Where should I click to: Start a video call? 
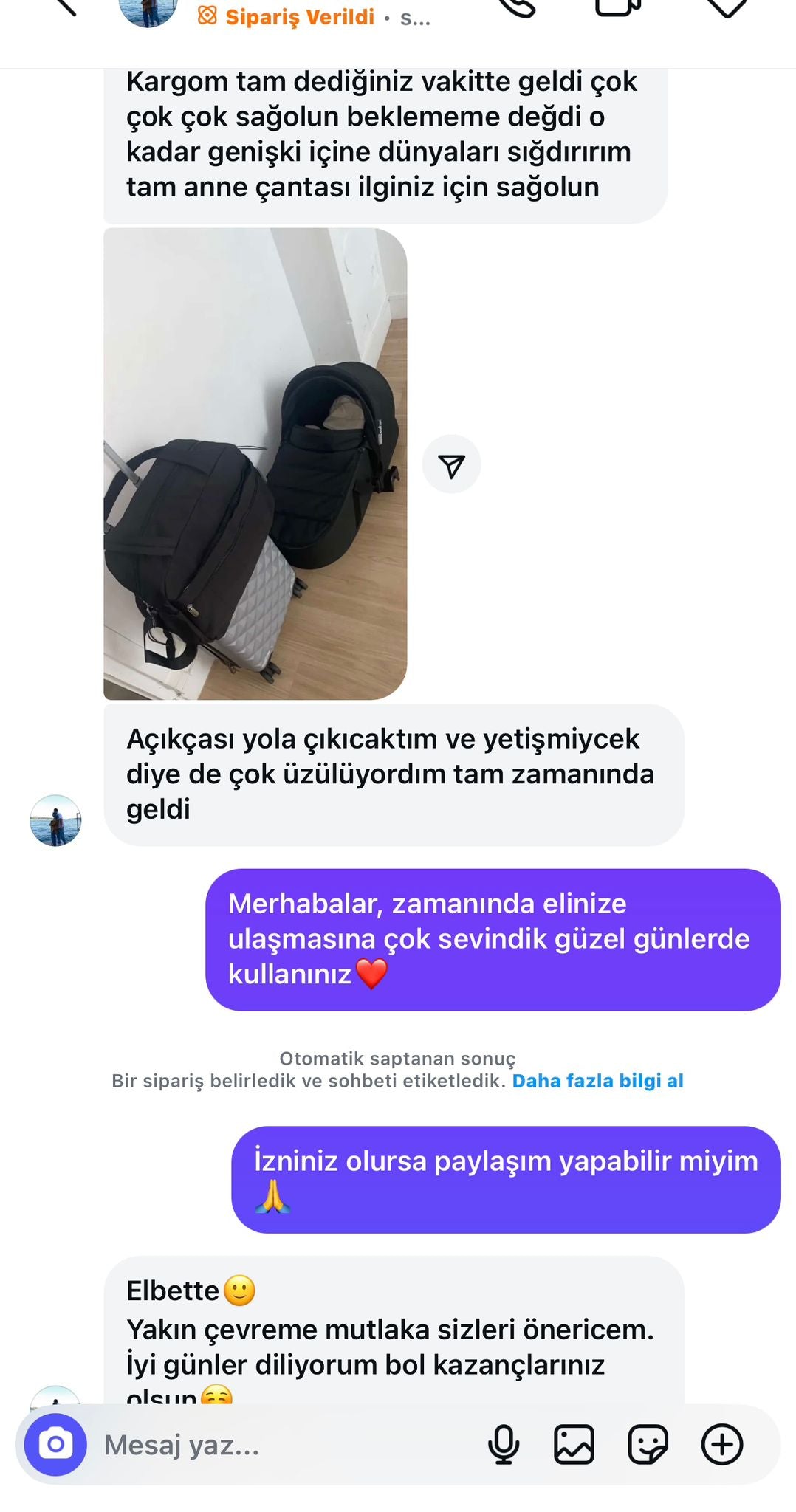(617, 7)
